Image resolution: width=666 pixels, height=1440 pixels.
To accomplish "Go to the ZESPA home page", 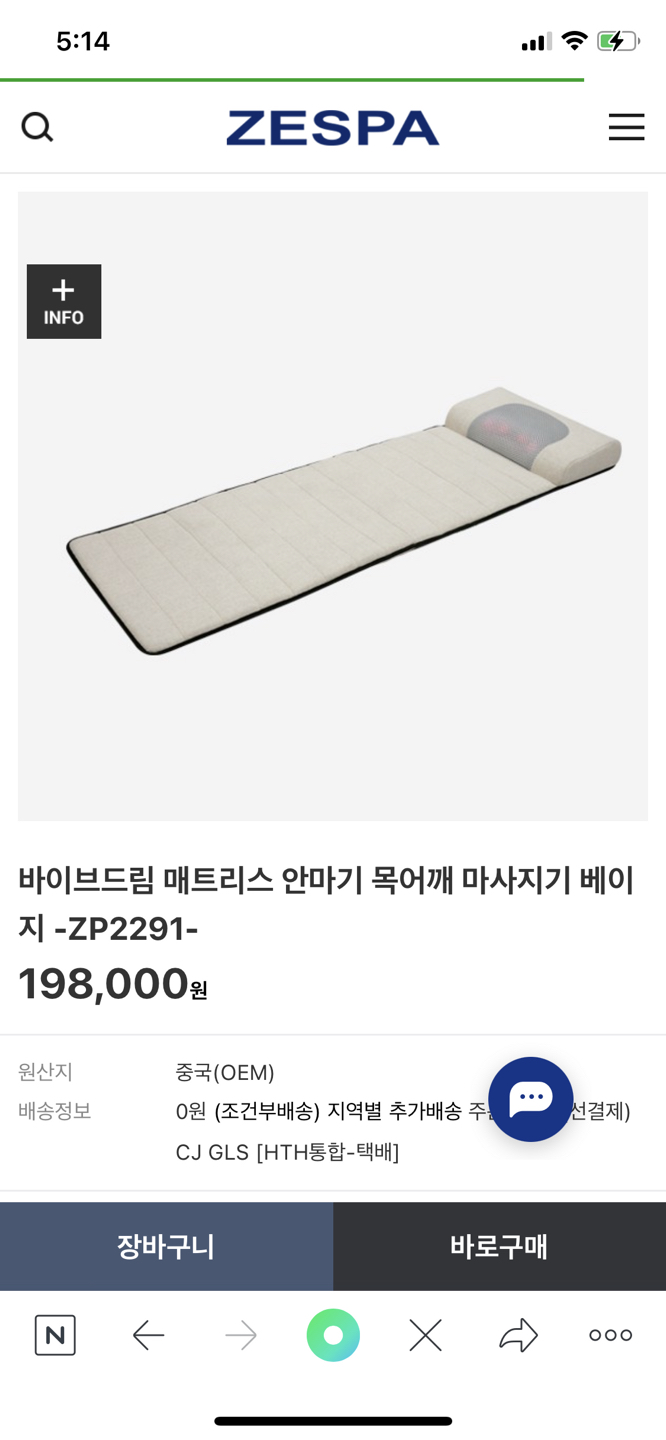I will [x=332, y=128].
